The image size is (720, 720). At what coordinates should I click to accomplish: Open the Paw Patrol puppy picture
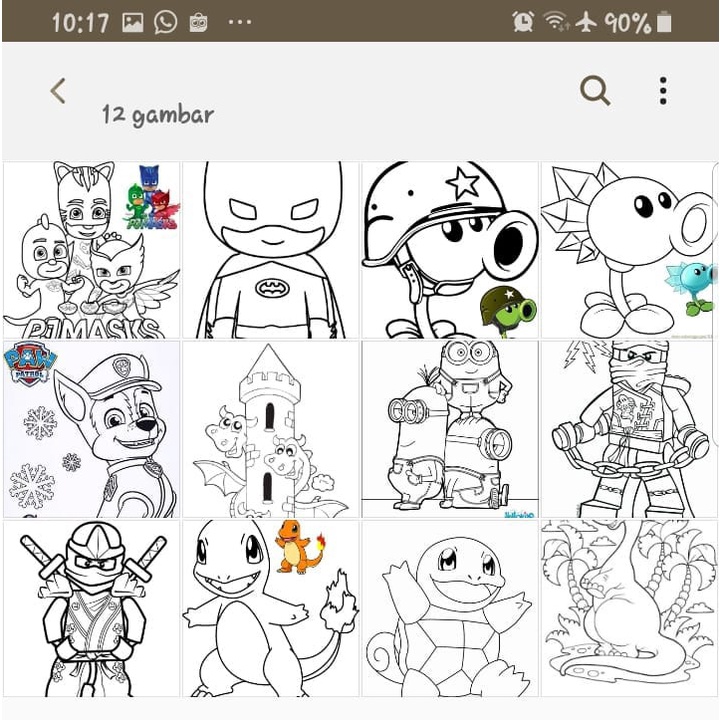92,429
